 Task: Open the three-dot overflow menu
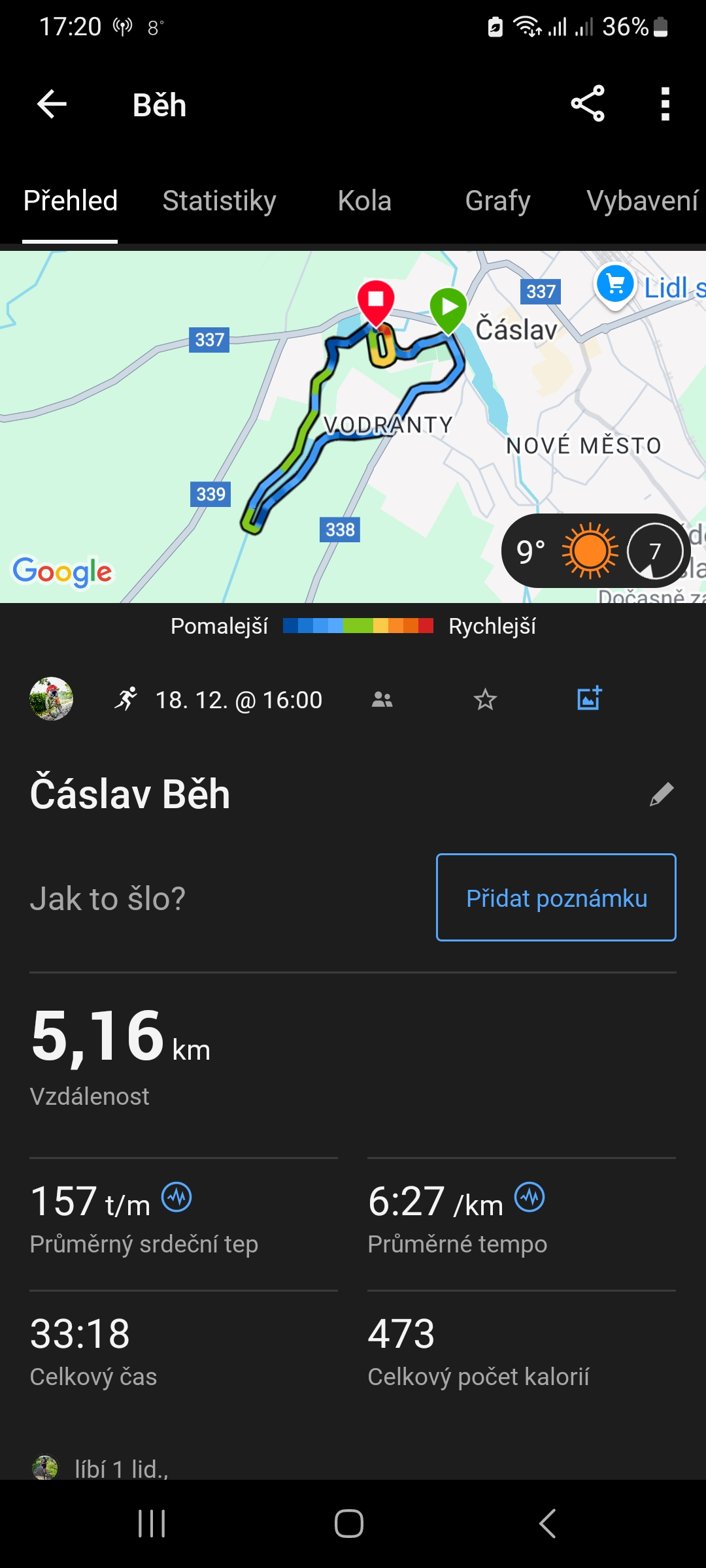coord(665,104)
